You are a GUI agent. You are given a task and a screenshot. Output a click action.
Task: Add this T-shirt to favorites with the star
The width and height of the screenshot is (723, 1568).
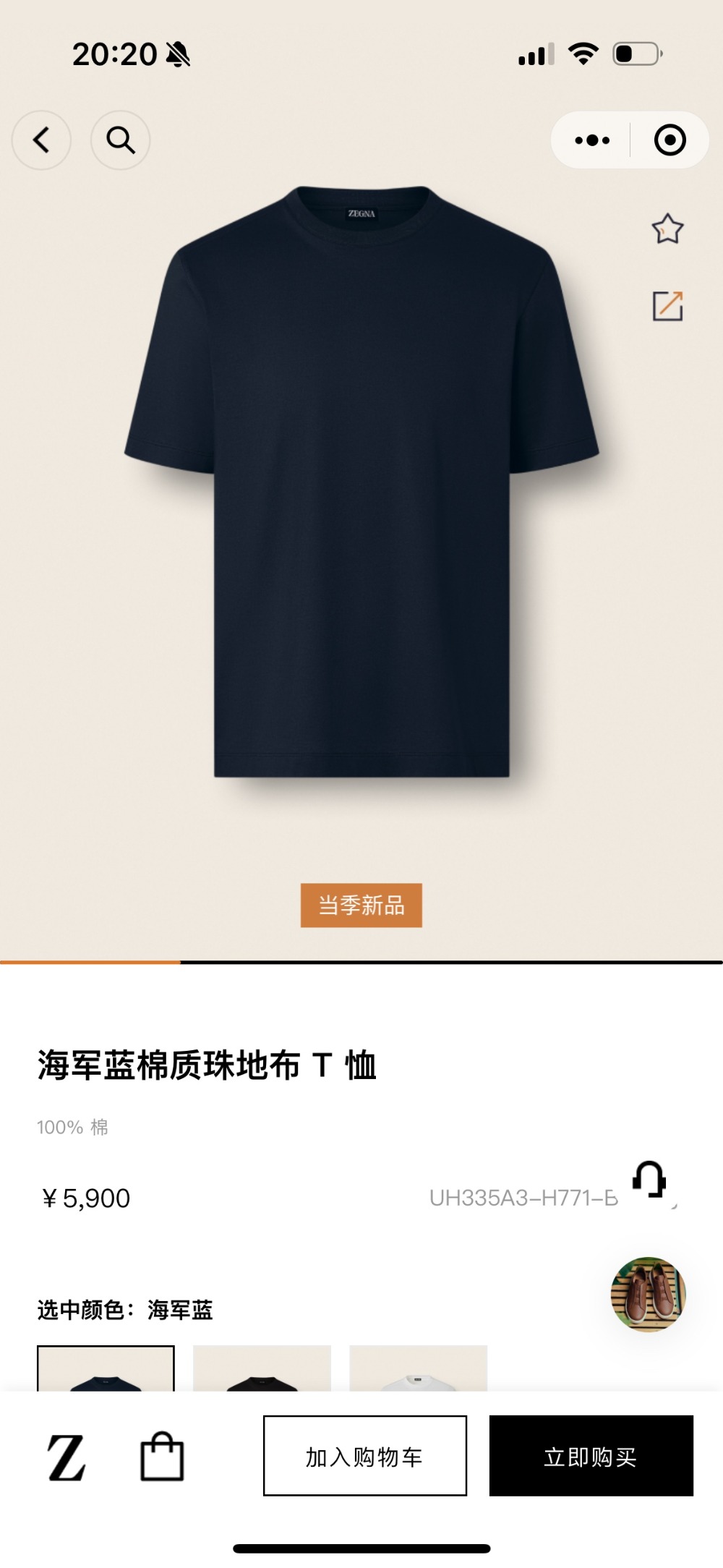coord(667,229)
